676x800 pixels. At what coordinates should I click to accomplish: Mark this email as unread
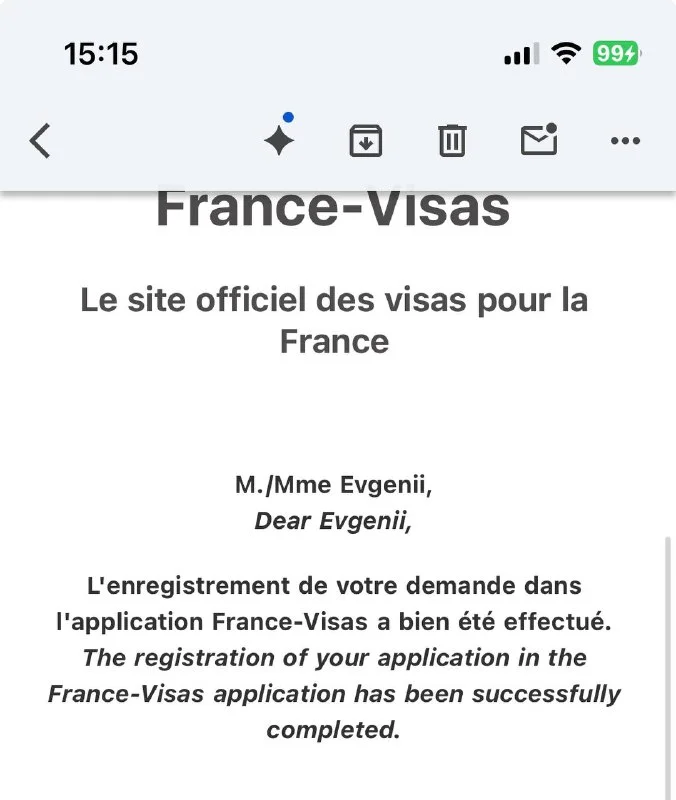[538, 141]
